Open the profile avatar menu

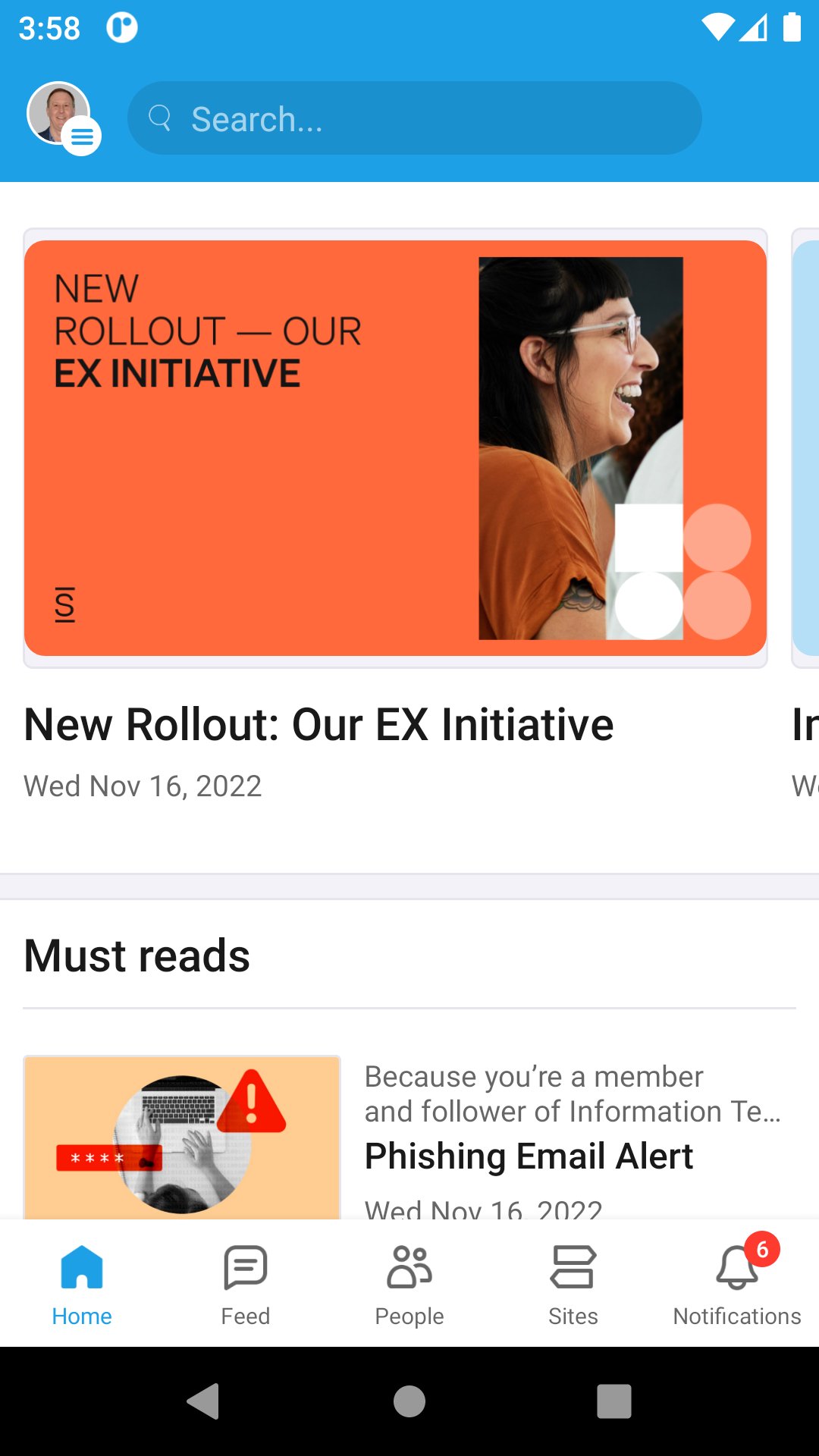point(62,117)
